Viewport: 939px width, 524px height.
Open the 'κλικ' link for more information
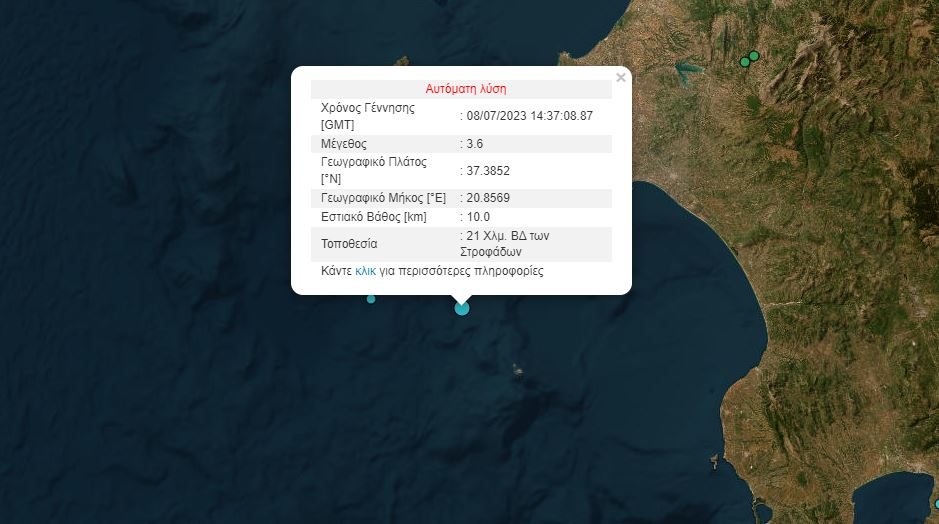point(365,271)
